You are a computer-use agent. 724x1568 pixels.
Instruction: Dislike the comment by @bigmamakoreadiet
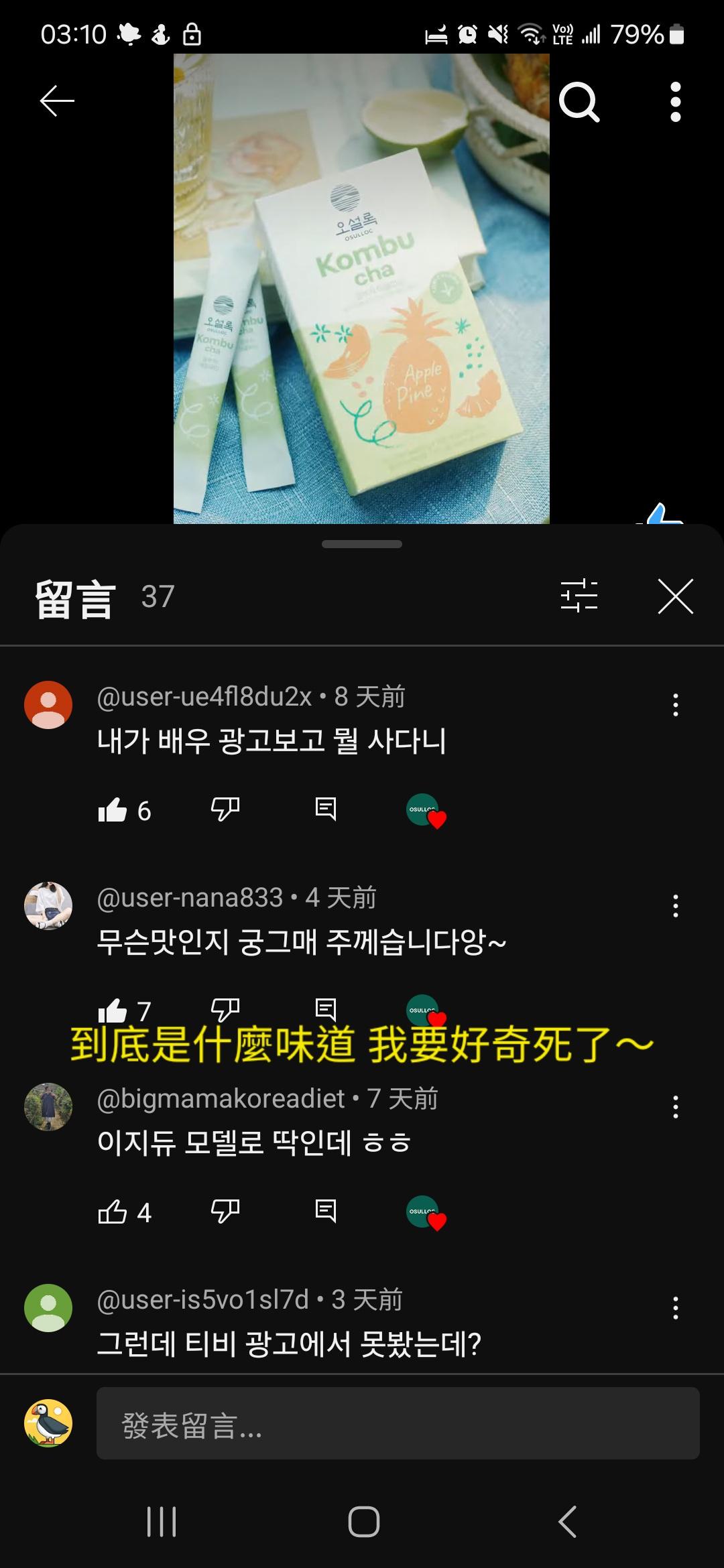coord(225,1212)
